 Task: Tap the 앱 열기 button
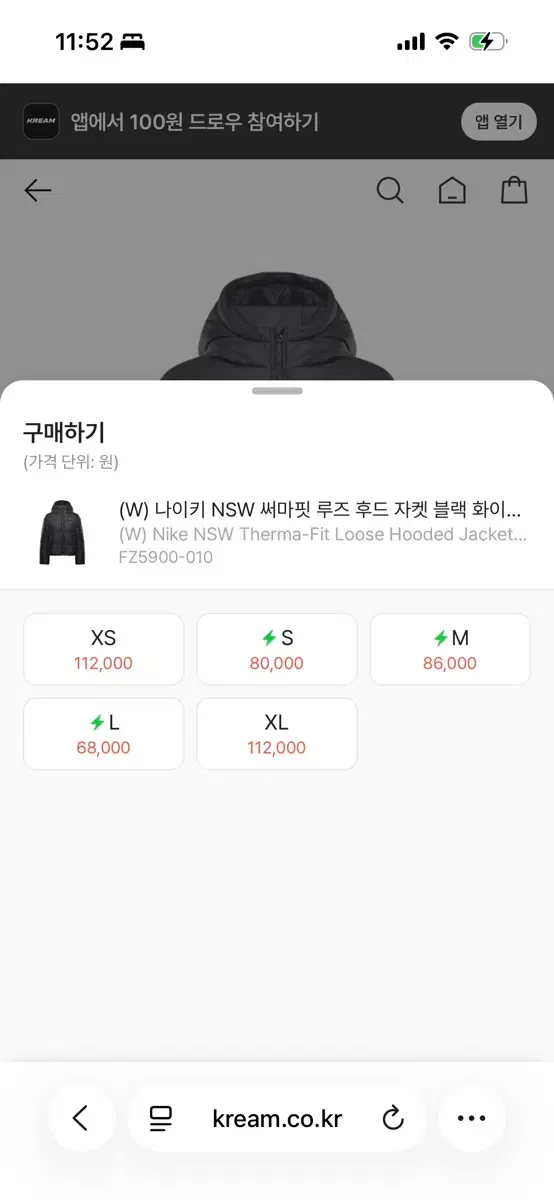[x=499, y=122]
